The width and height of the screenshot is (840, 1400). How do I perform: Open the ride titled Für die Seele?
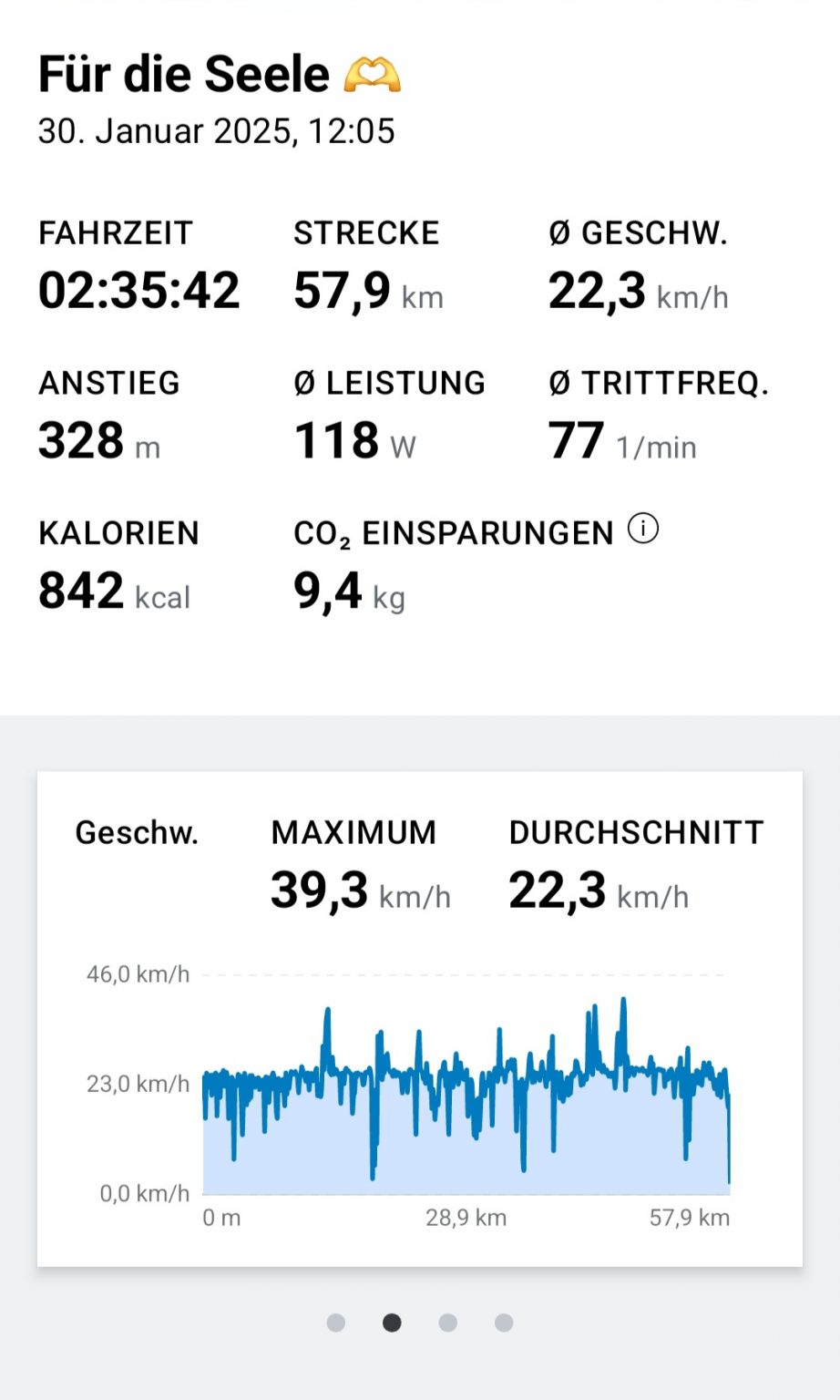182,73
